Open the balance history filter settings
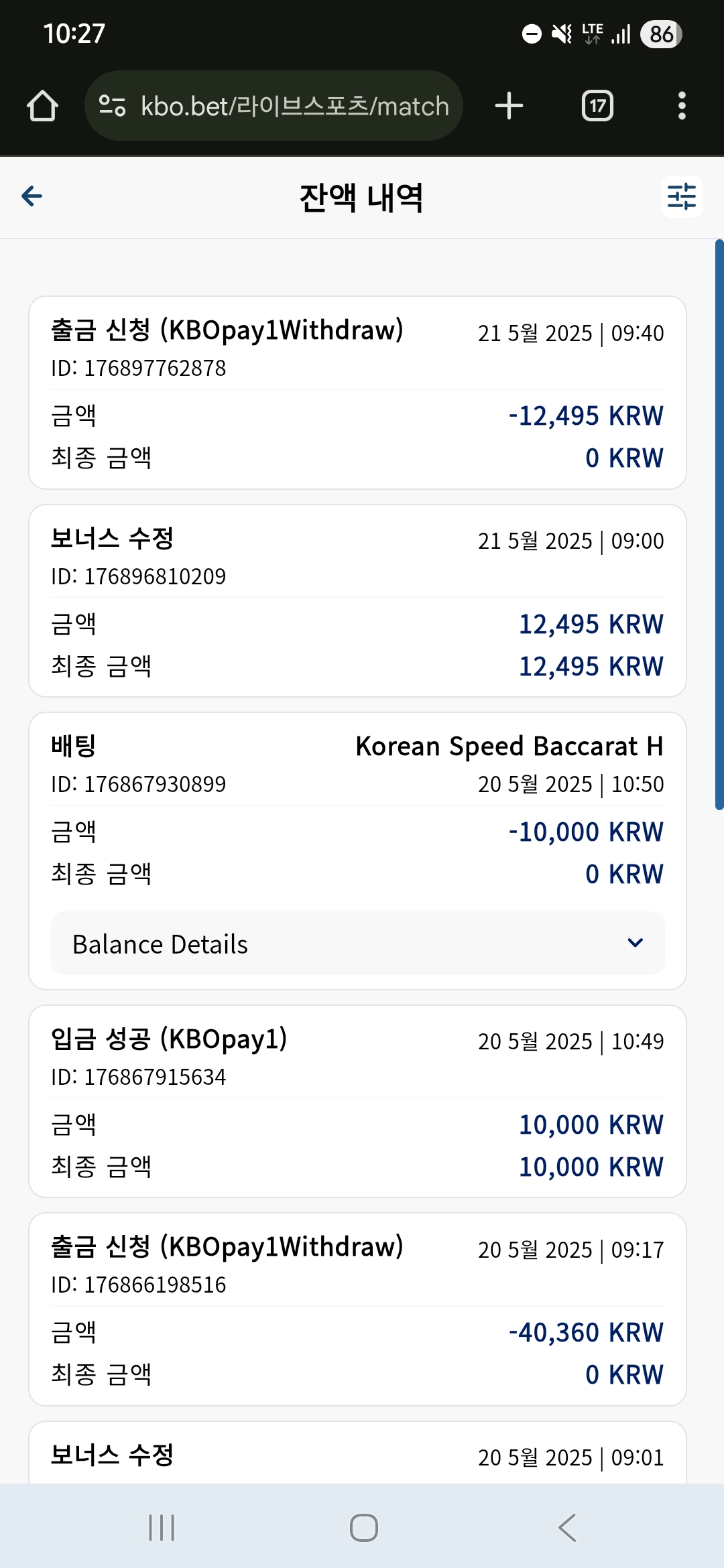This screenshot has height=1568, width=724. (x=682, y=196)
